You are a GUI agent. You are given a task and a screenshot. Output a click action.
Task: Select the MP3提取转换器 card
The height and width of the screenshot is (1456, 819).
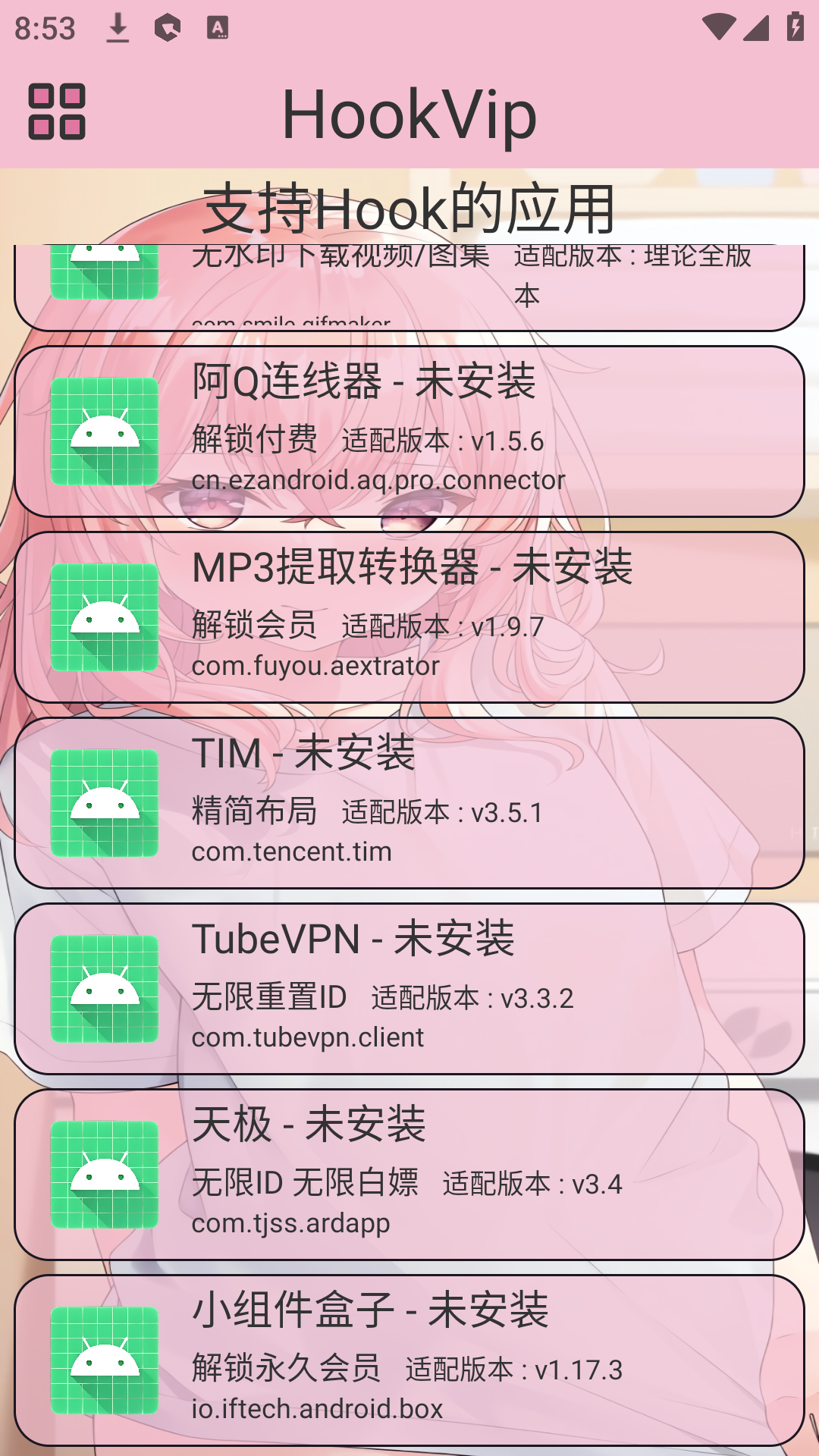point(409,617)
